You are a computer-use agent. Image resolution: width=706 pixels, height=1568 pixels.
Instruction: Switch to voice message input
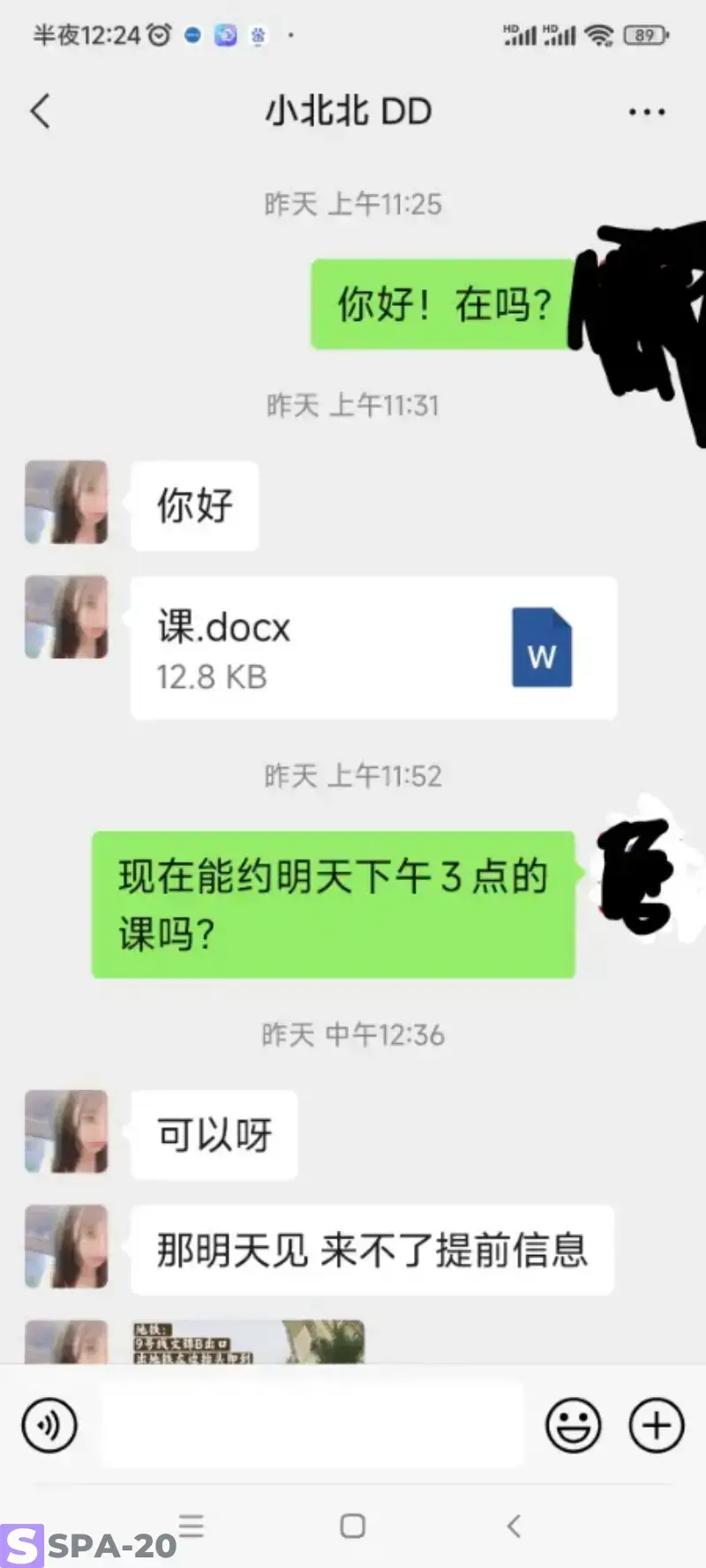pos(49,1425)
